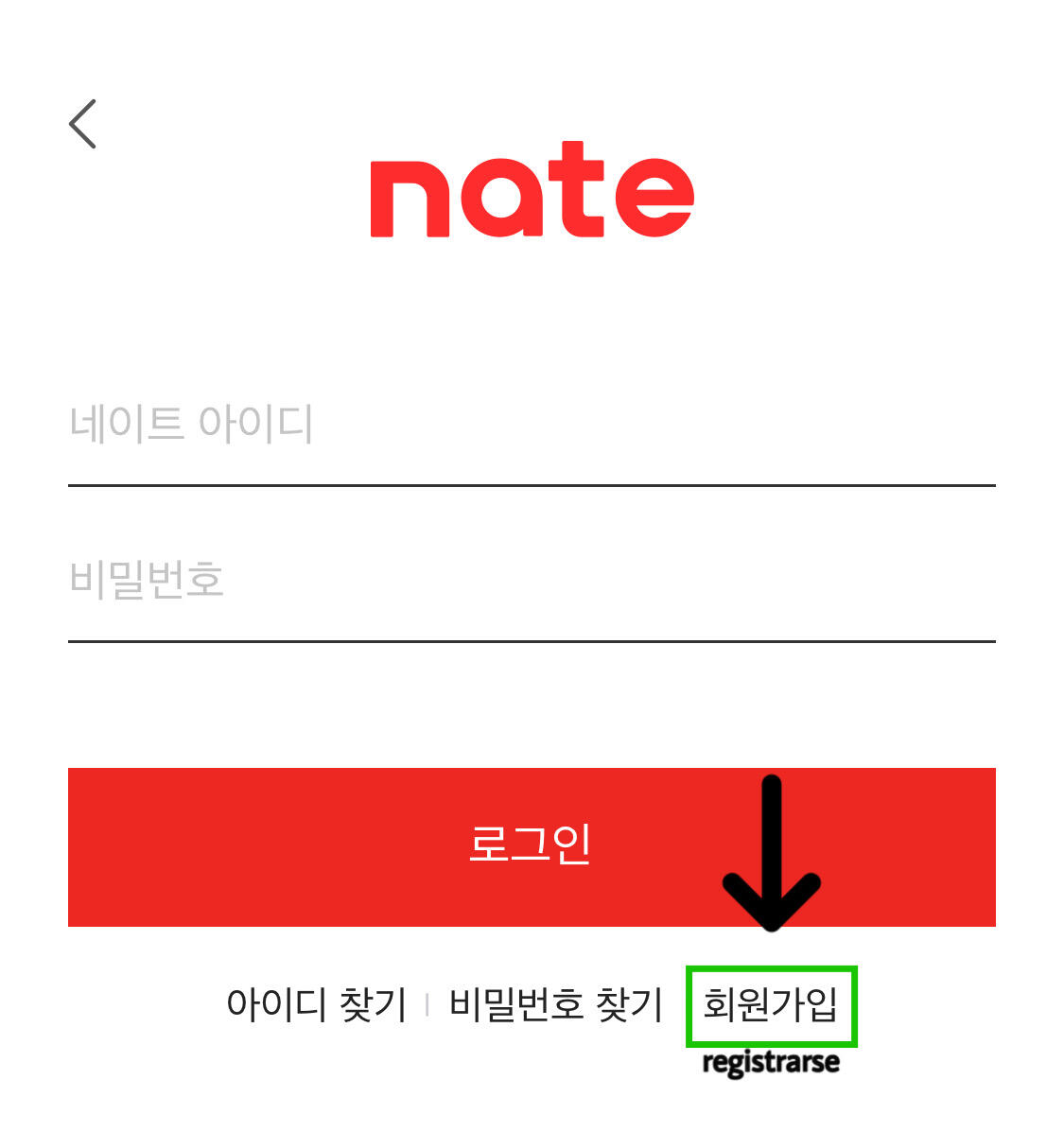Open 비밀번호 찾기 link
Screen dimensions: 1064x1132
coord(556,1004)
